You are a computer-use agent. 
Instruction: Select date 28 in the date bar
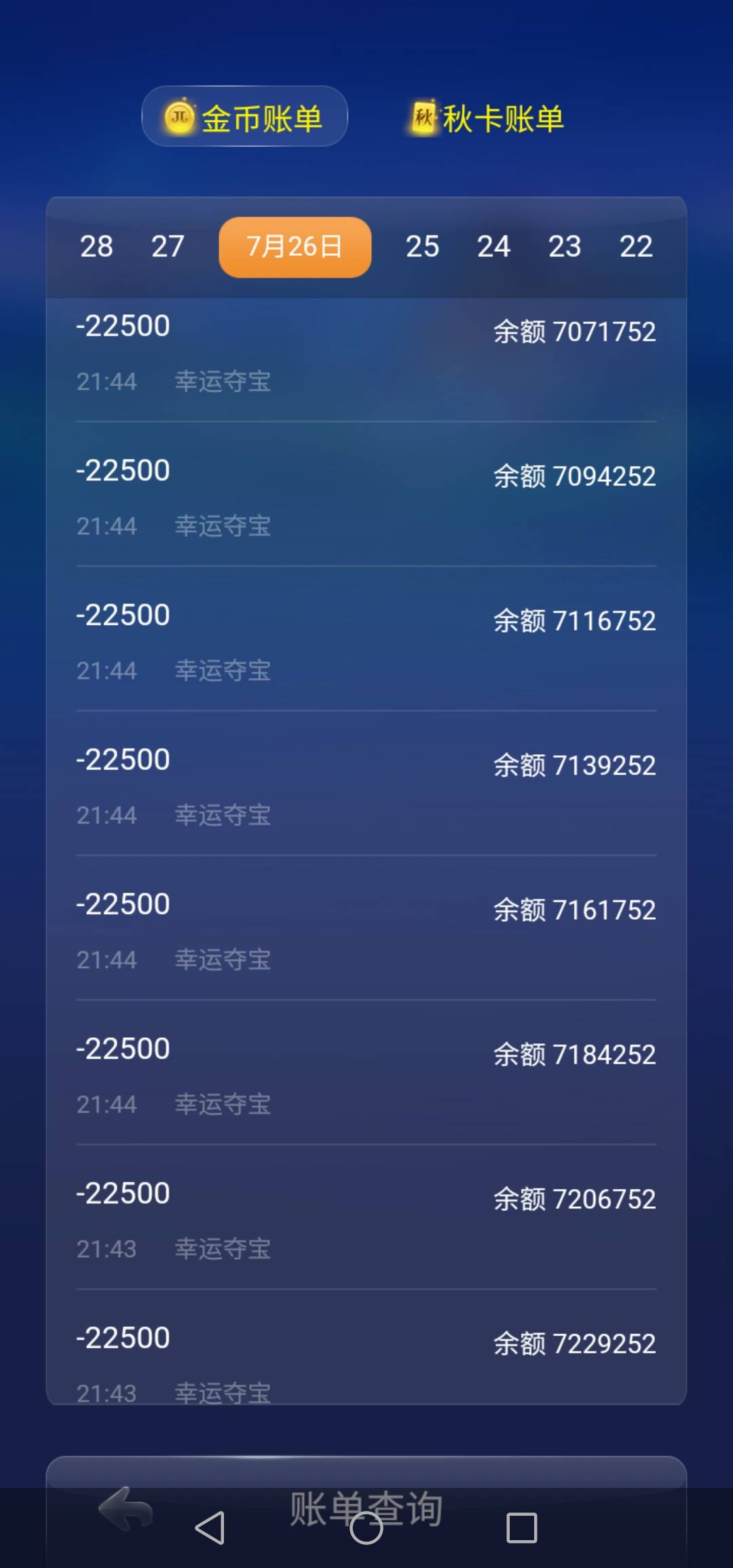[x=96, y=247]
